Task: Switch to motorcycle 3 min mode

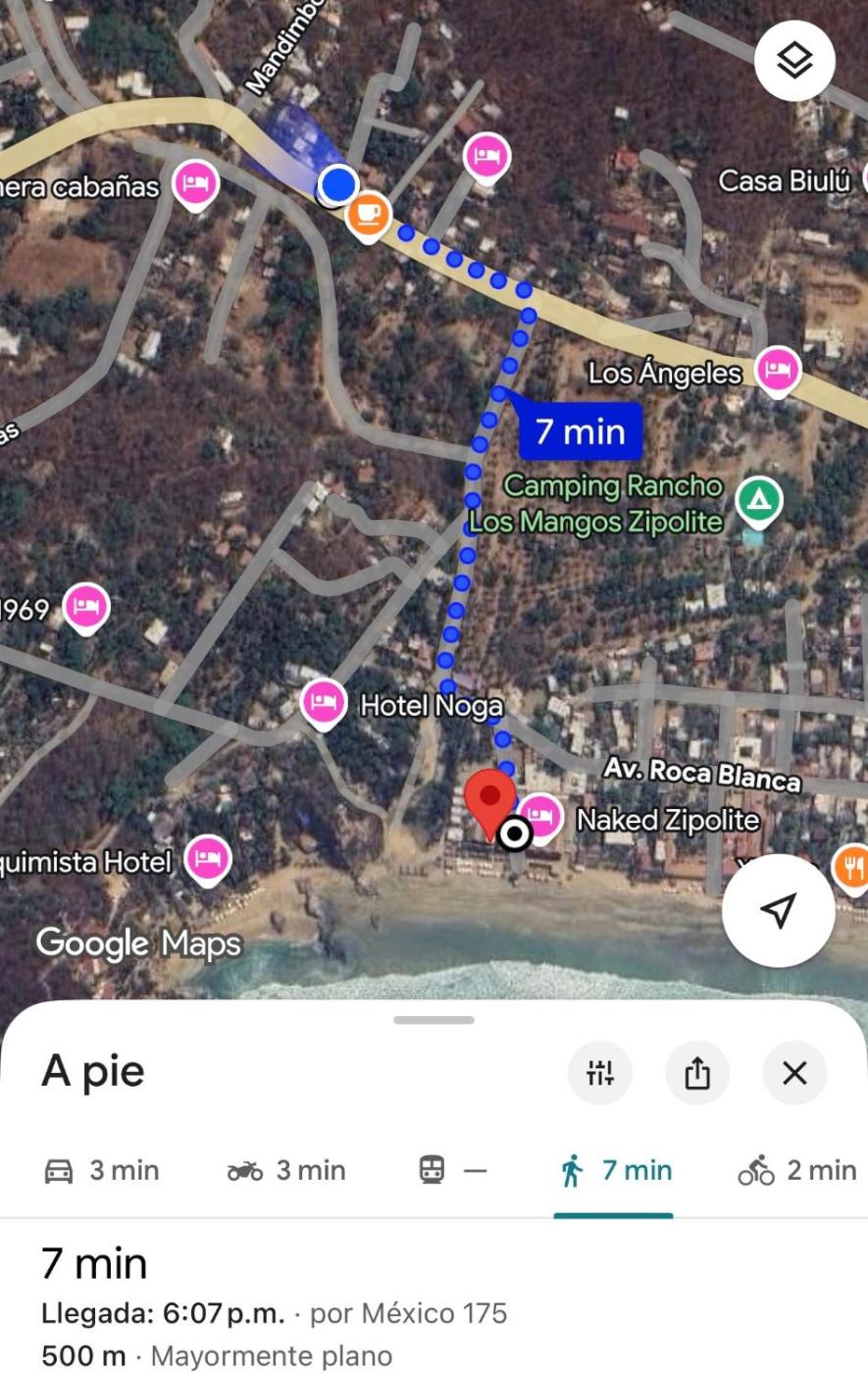Action: [x=286, y=1170]
